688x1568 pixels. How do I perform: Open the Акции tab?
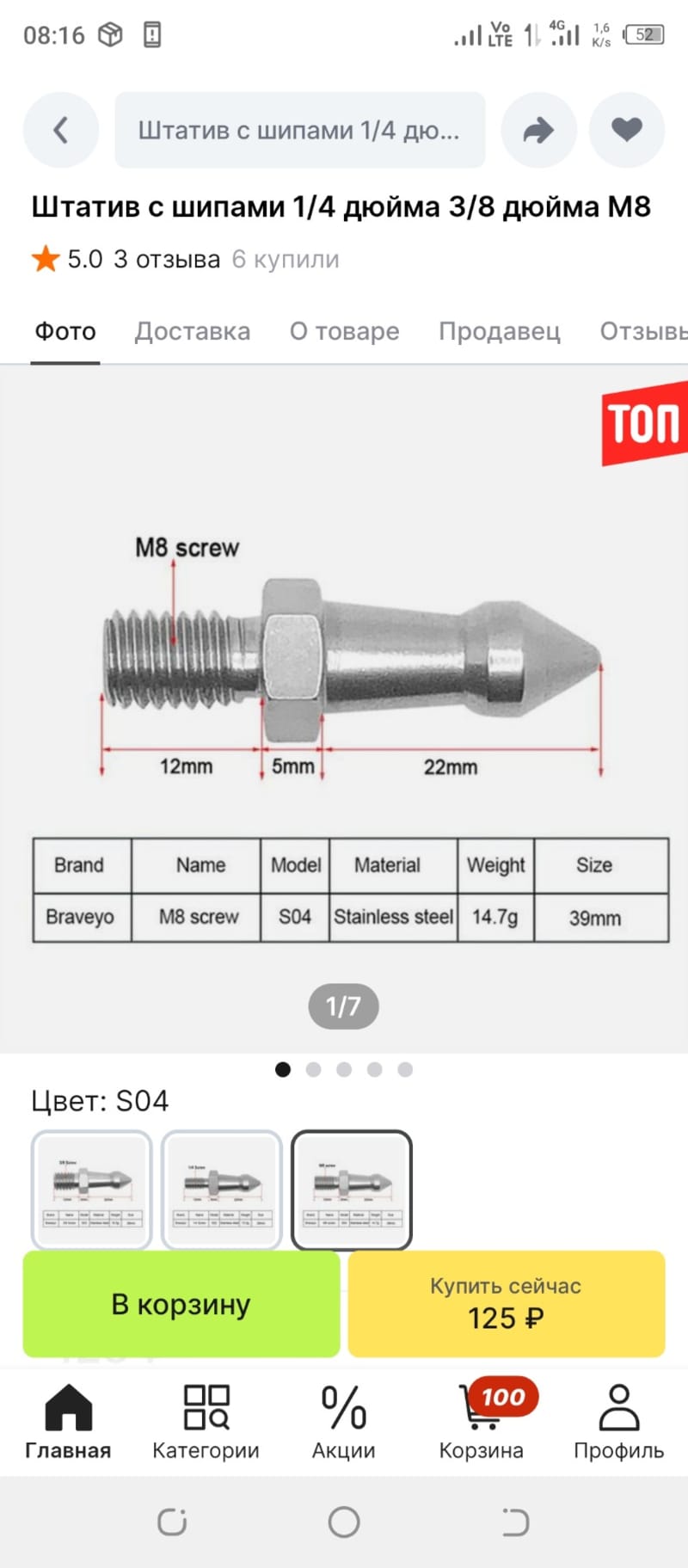[344, 1423]
